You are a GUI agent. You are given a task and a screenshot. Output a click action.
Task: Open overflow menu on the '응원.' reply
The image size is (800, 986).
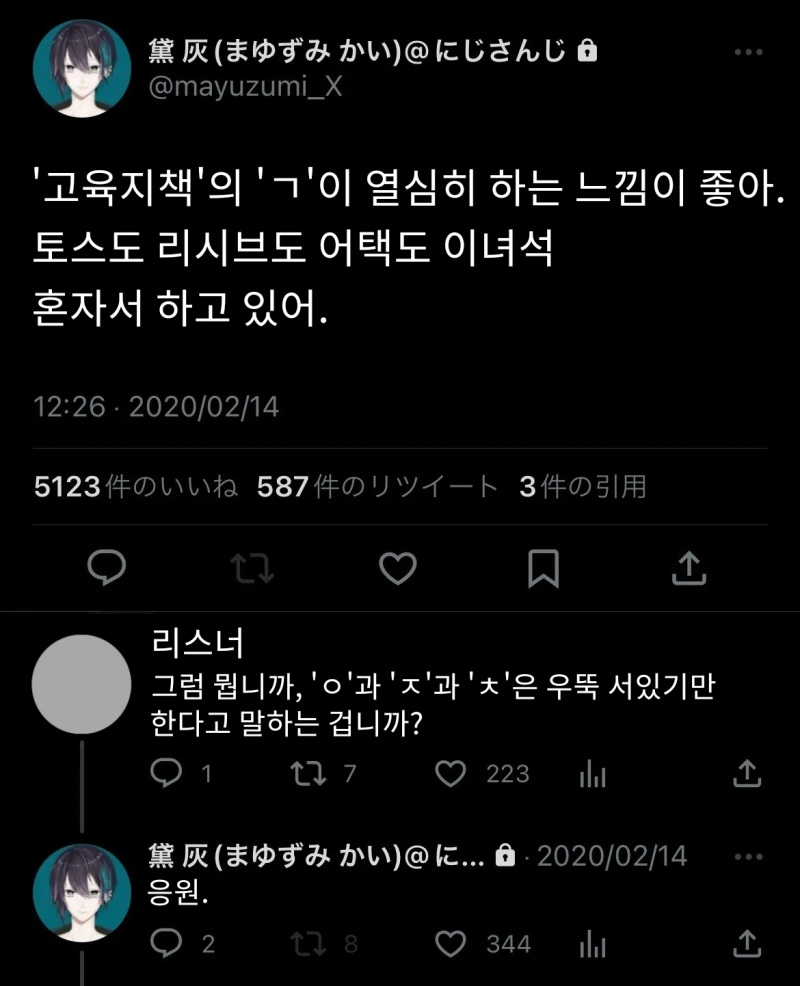[x=748, y=857]
